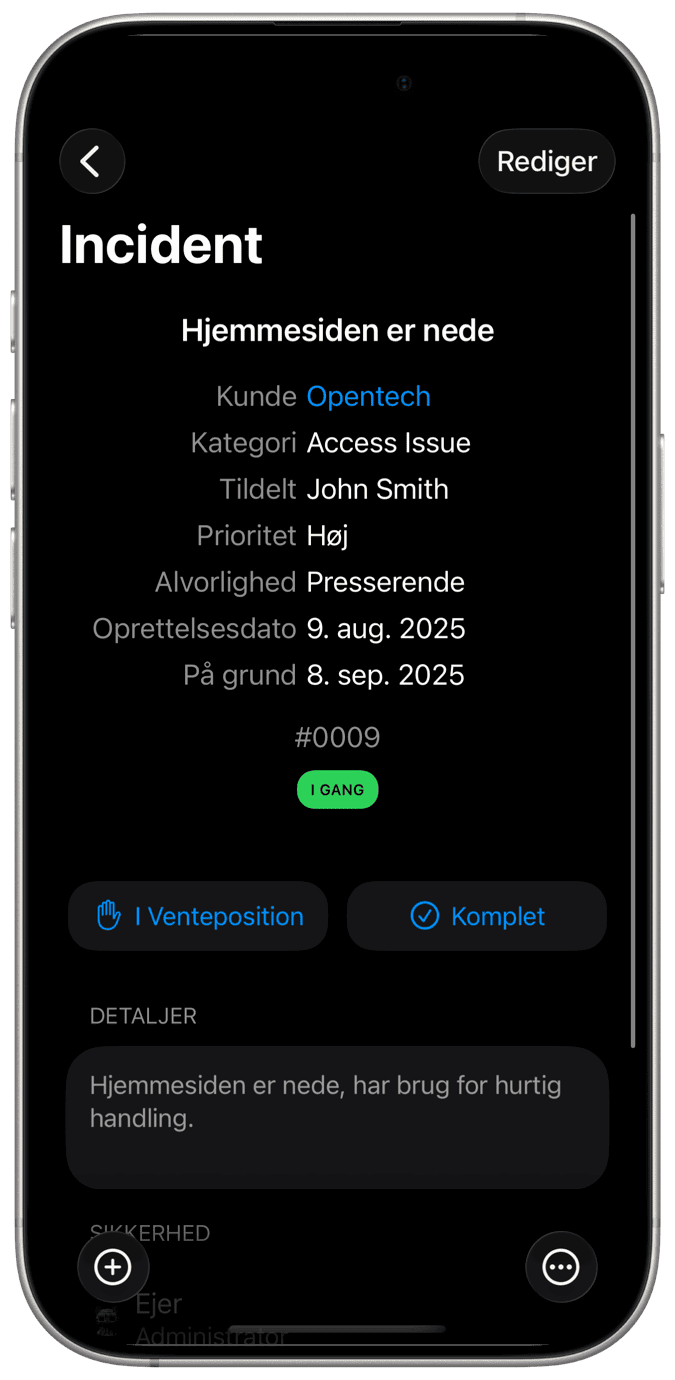
Task: Open the Opentech customer link
Action: pos(368,396)
